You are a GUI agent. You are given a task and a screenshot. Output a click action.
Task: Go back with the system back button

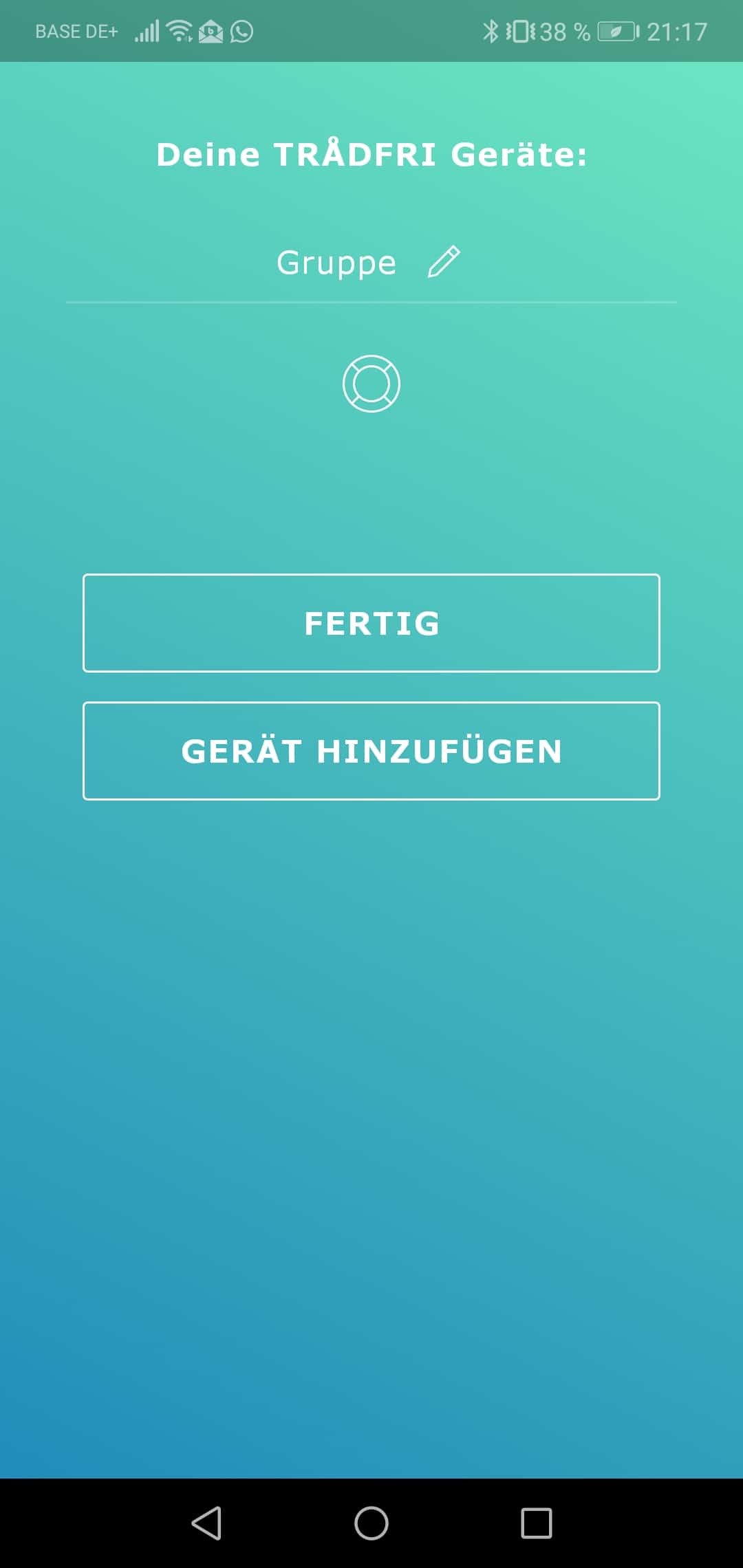(206, 1523)
